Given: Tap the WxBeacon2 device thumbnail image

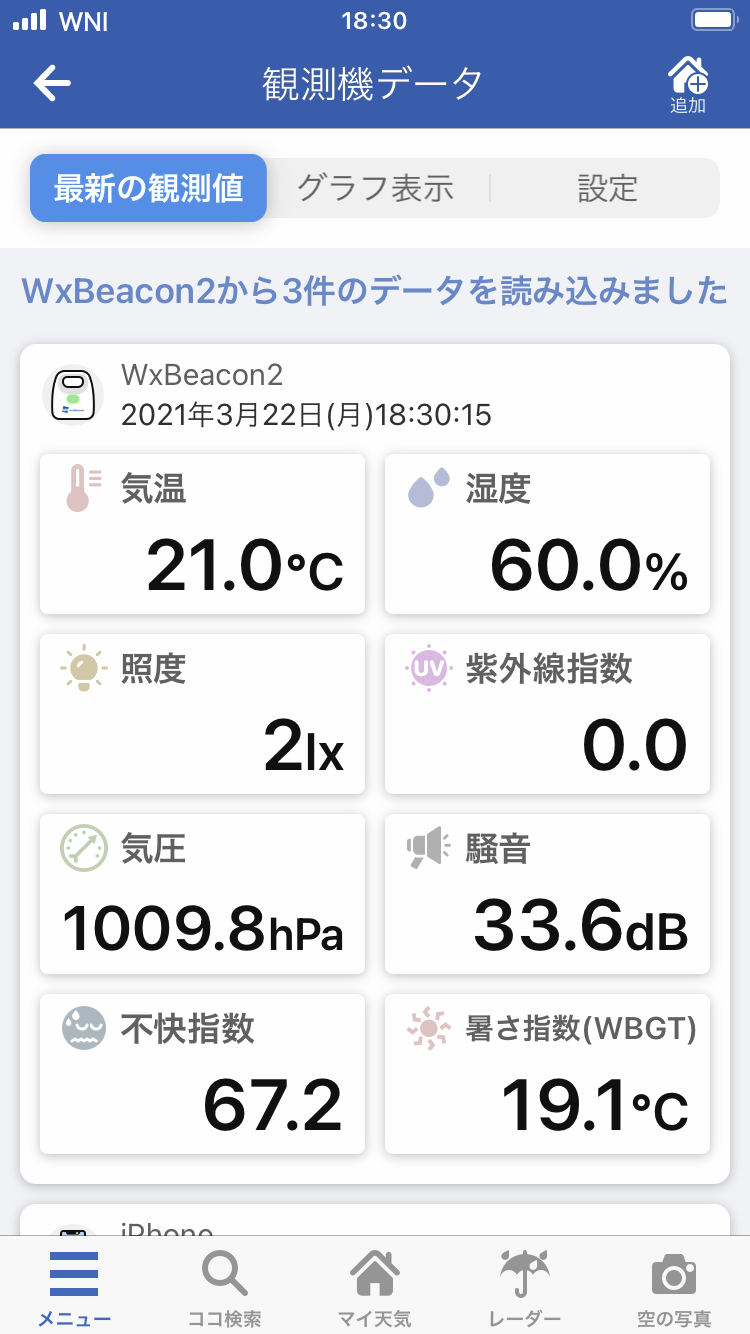Looking at the screenshot, I should pyautogui.click(x=73, y=394).
